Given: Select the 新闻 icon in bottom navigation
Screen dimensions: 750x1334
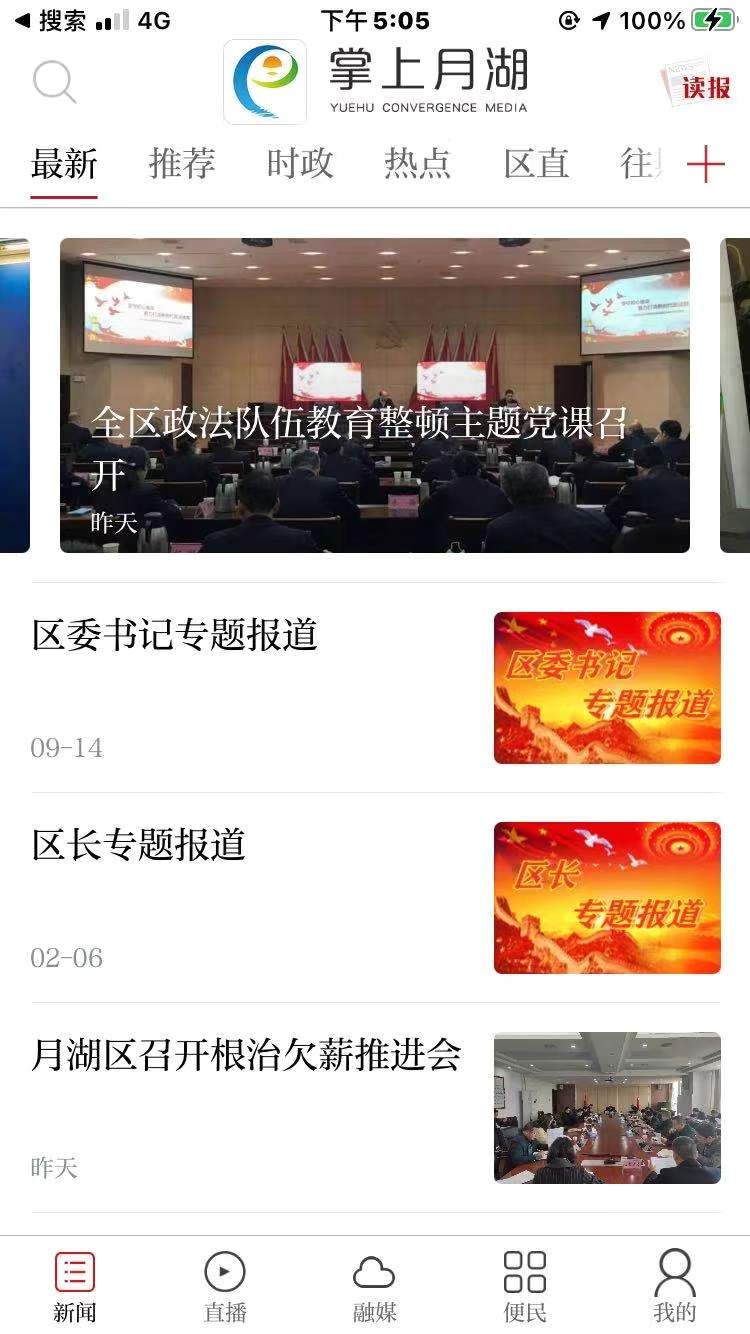Looking at the screenshot, I should click(73, 1285).
